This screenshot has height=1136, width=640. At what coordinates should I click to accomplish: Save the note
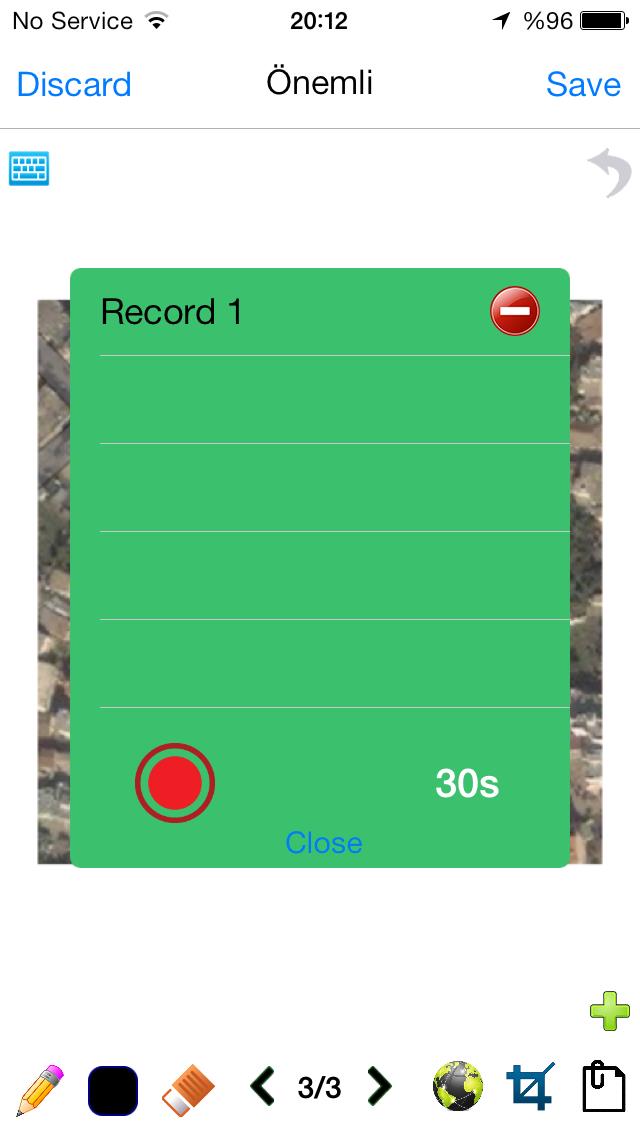pos(583,84)
